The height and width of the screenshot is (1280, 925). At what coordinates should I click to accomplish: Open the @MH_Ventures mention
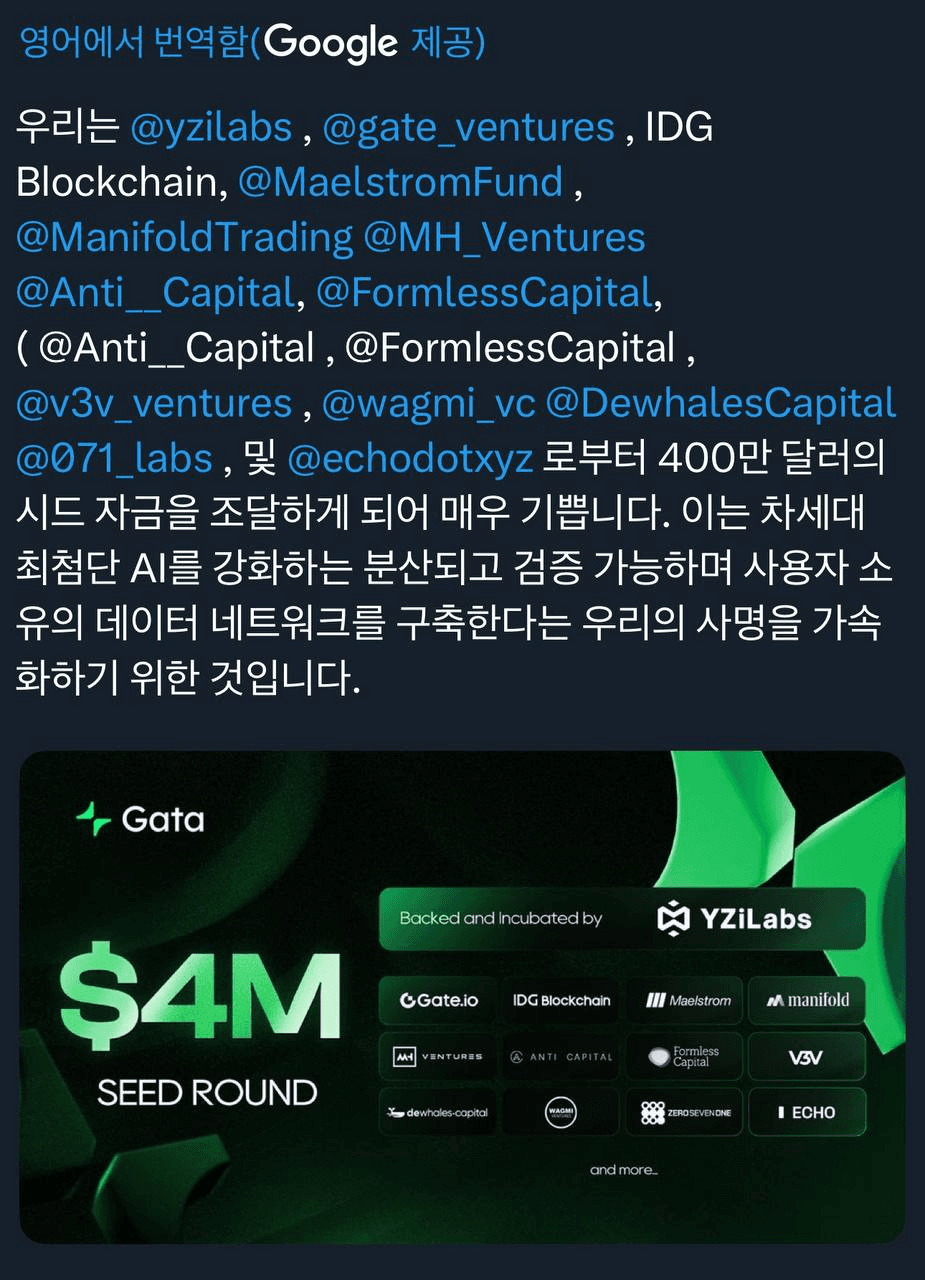pyautogui.click(x=504, y=238)
